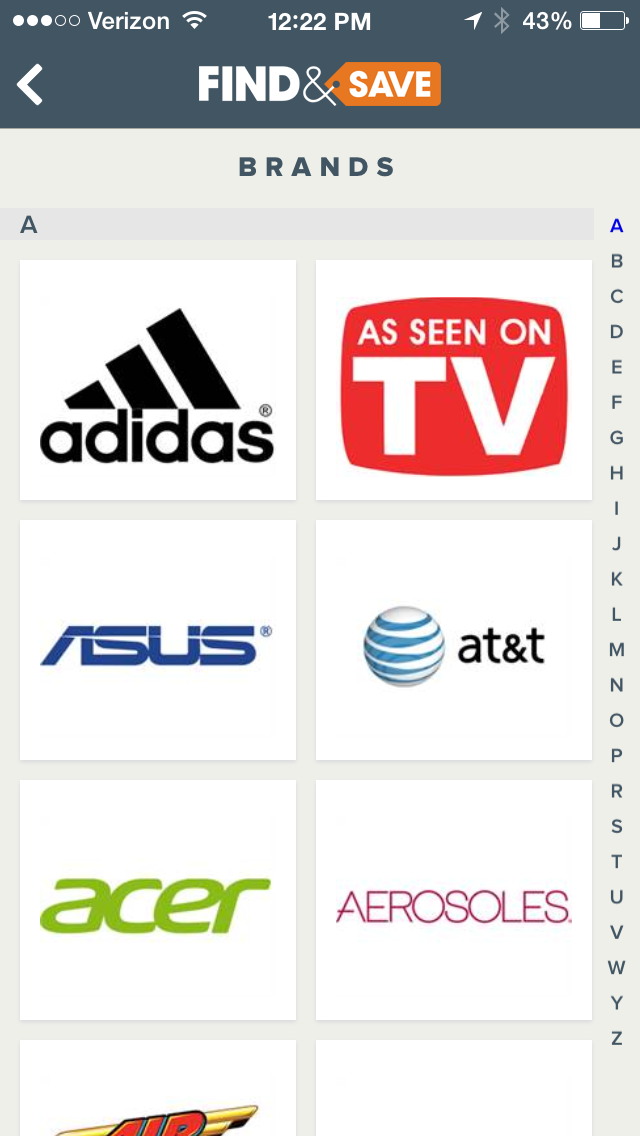640x1136 pixels.
Task: Choose the Aerosoles brand tile
Action: coord(454,900)
